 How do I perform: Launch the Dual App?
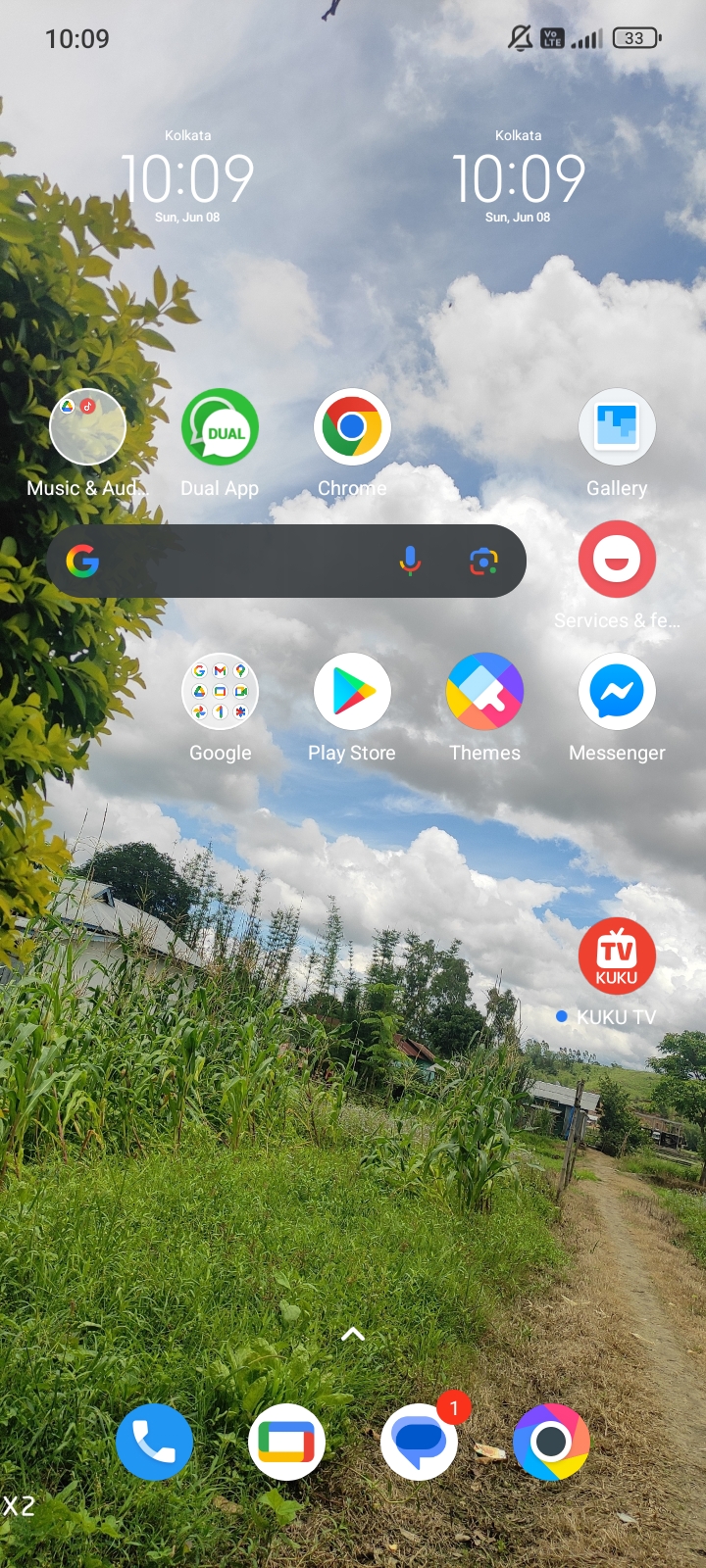coord(220,427)
